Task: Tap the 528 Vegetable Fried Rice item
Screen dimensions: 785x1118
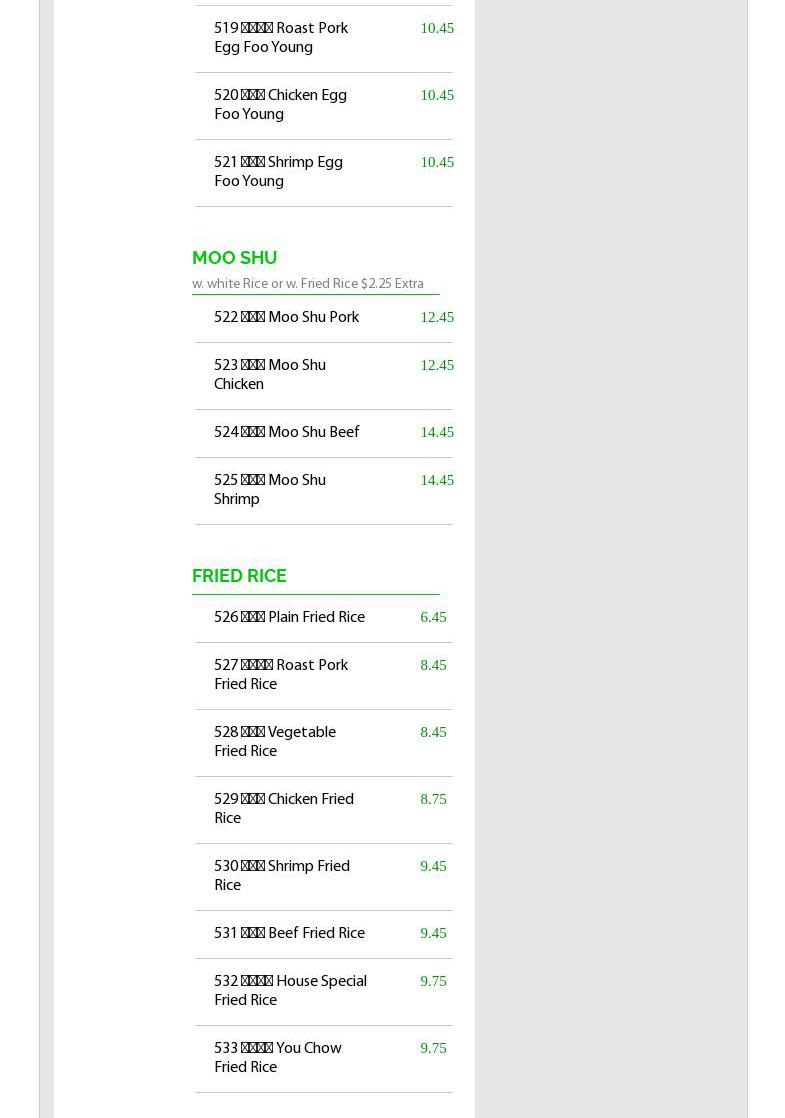Action: coord(275,742)
